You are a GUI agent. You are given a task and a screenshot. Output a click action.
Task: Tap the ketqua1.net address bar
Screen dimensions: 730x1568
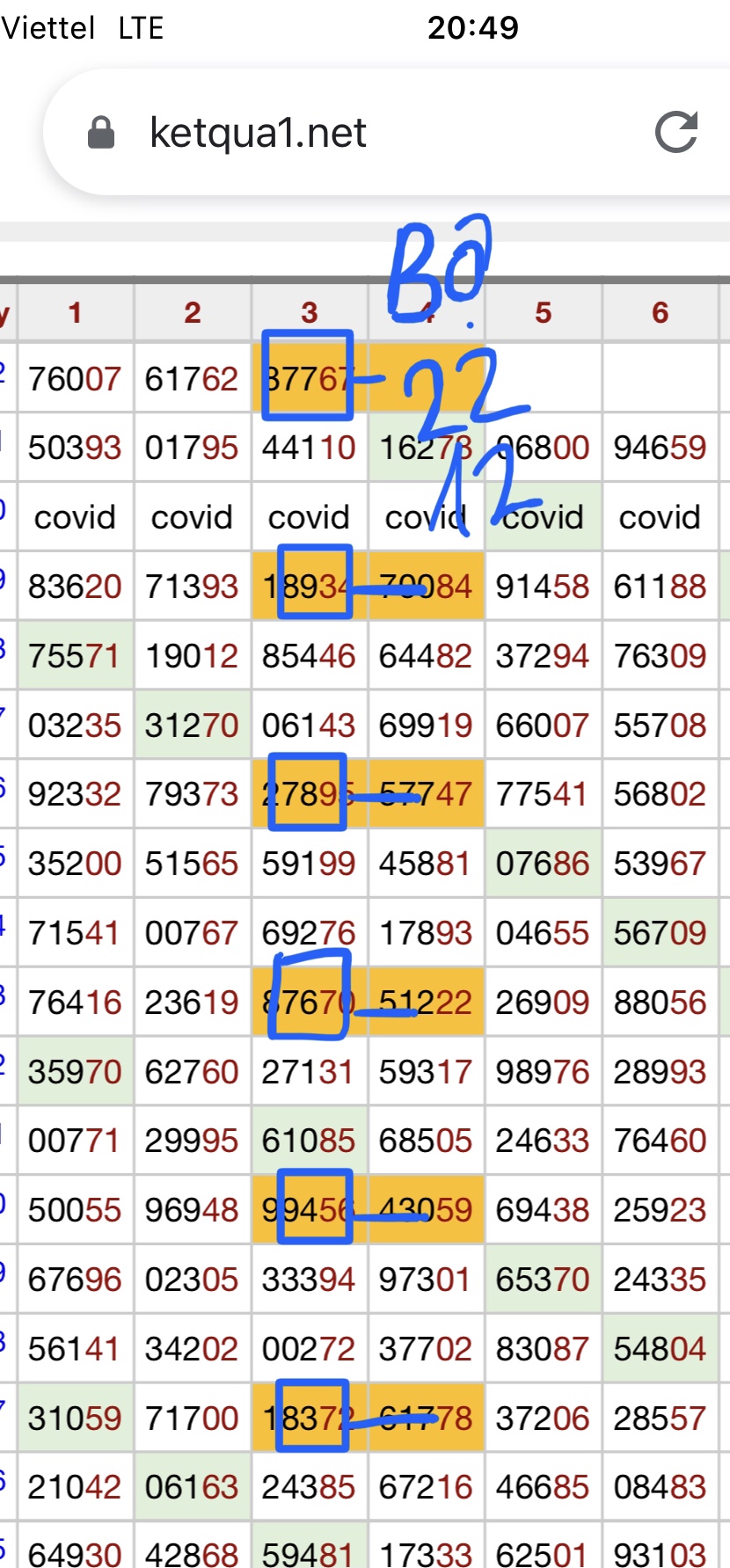[x=387, y=132]
